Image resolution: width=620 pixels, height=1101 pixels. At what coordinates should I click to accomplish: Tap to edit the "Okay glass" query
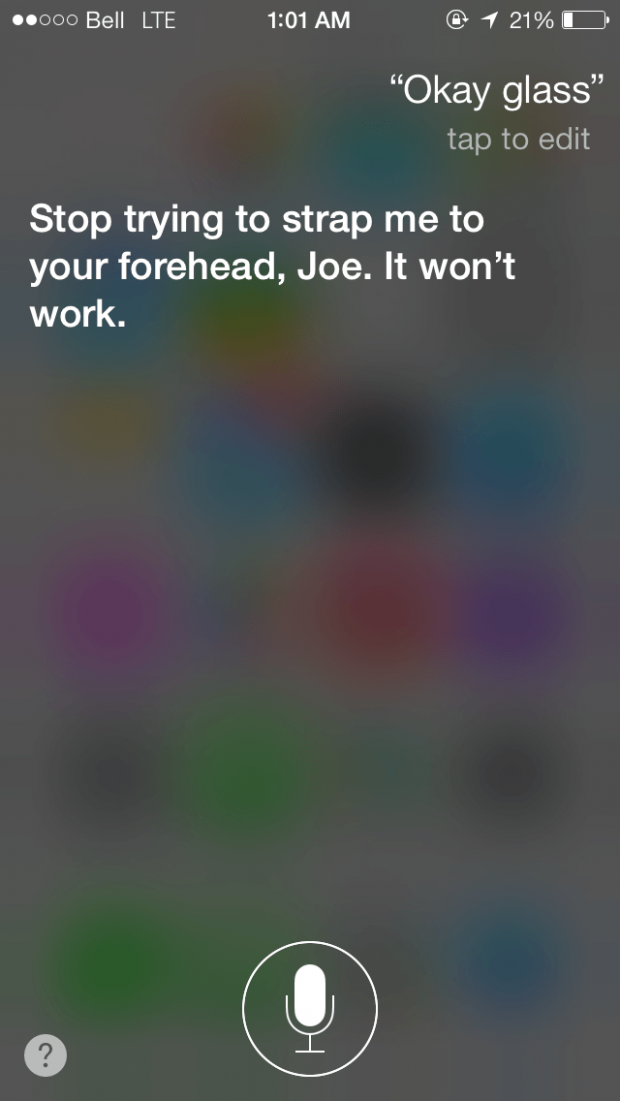point(517,138)
